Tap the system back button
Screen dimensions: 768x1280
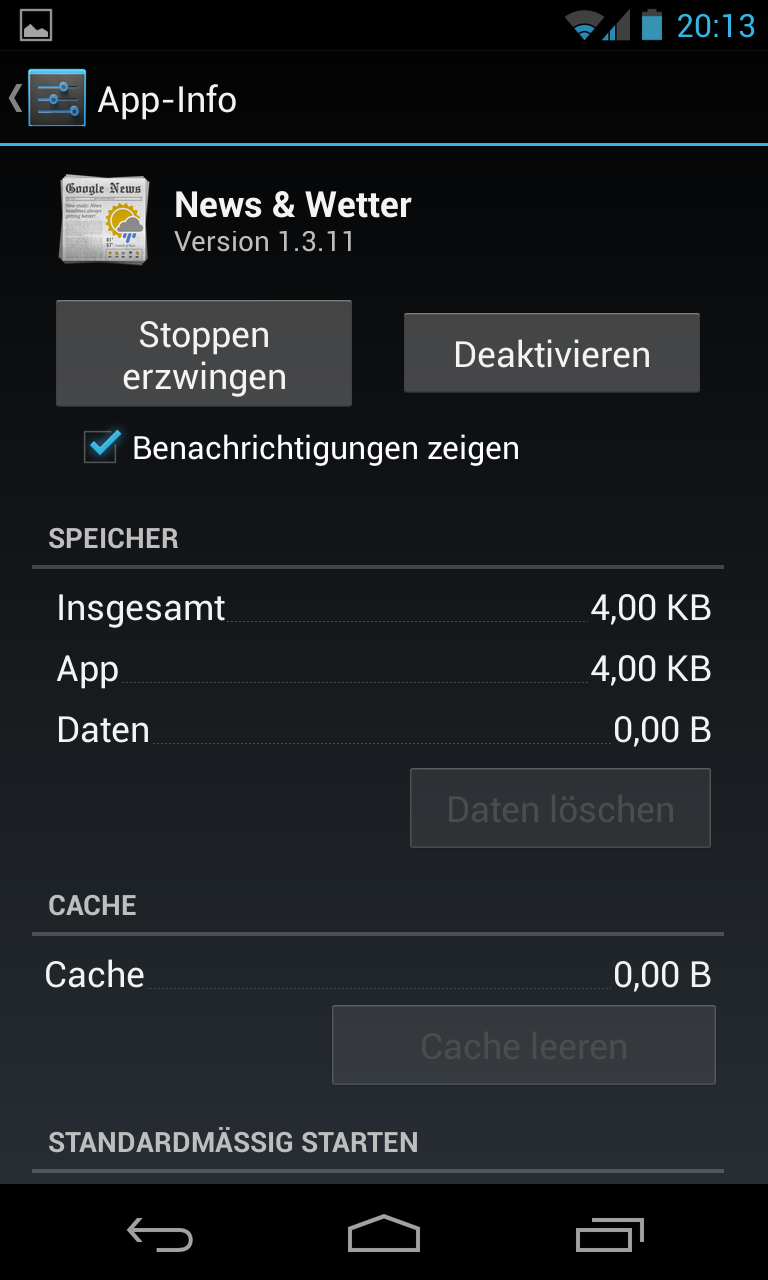point(160,1234)
